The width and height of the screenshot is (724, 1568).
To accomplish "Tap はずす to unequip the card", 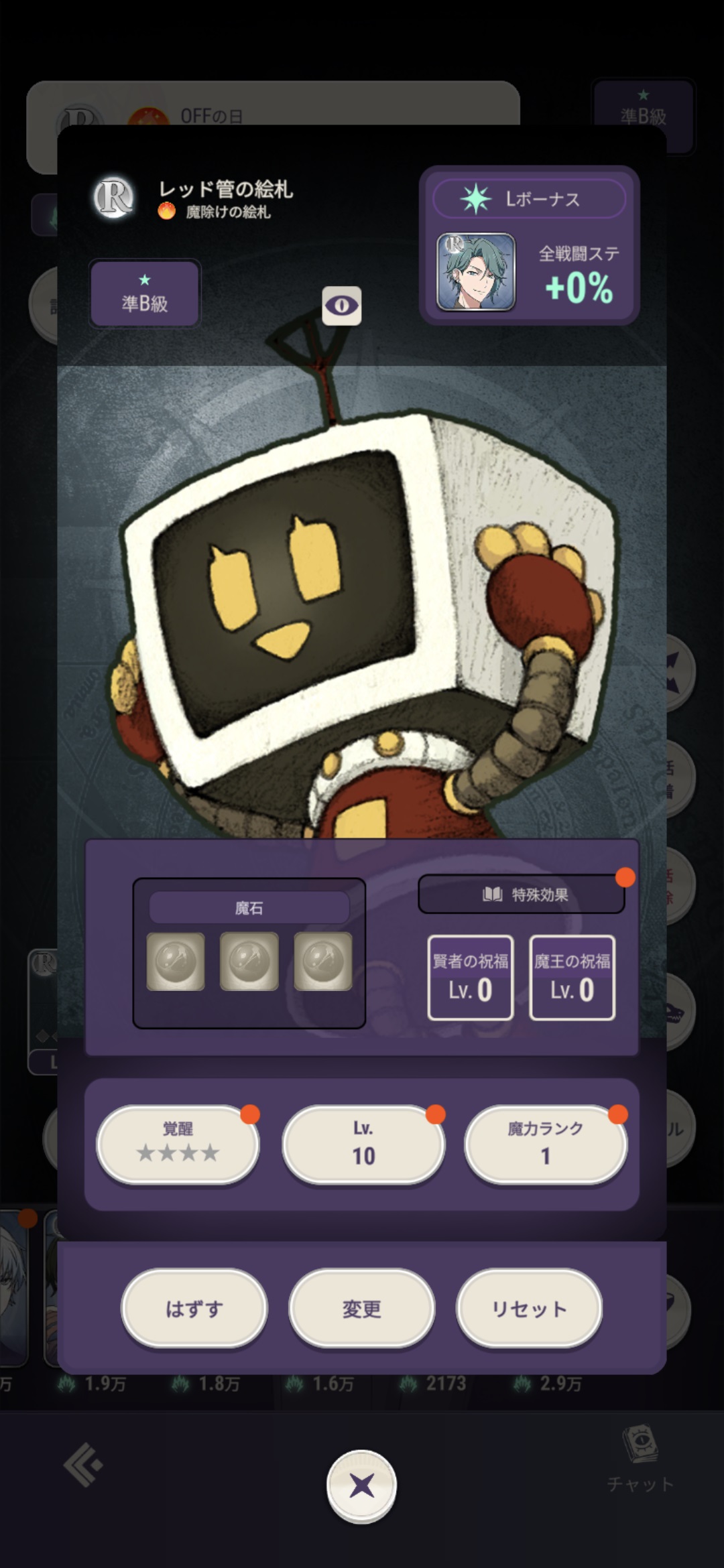I will pos(194,1308).
